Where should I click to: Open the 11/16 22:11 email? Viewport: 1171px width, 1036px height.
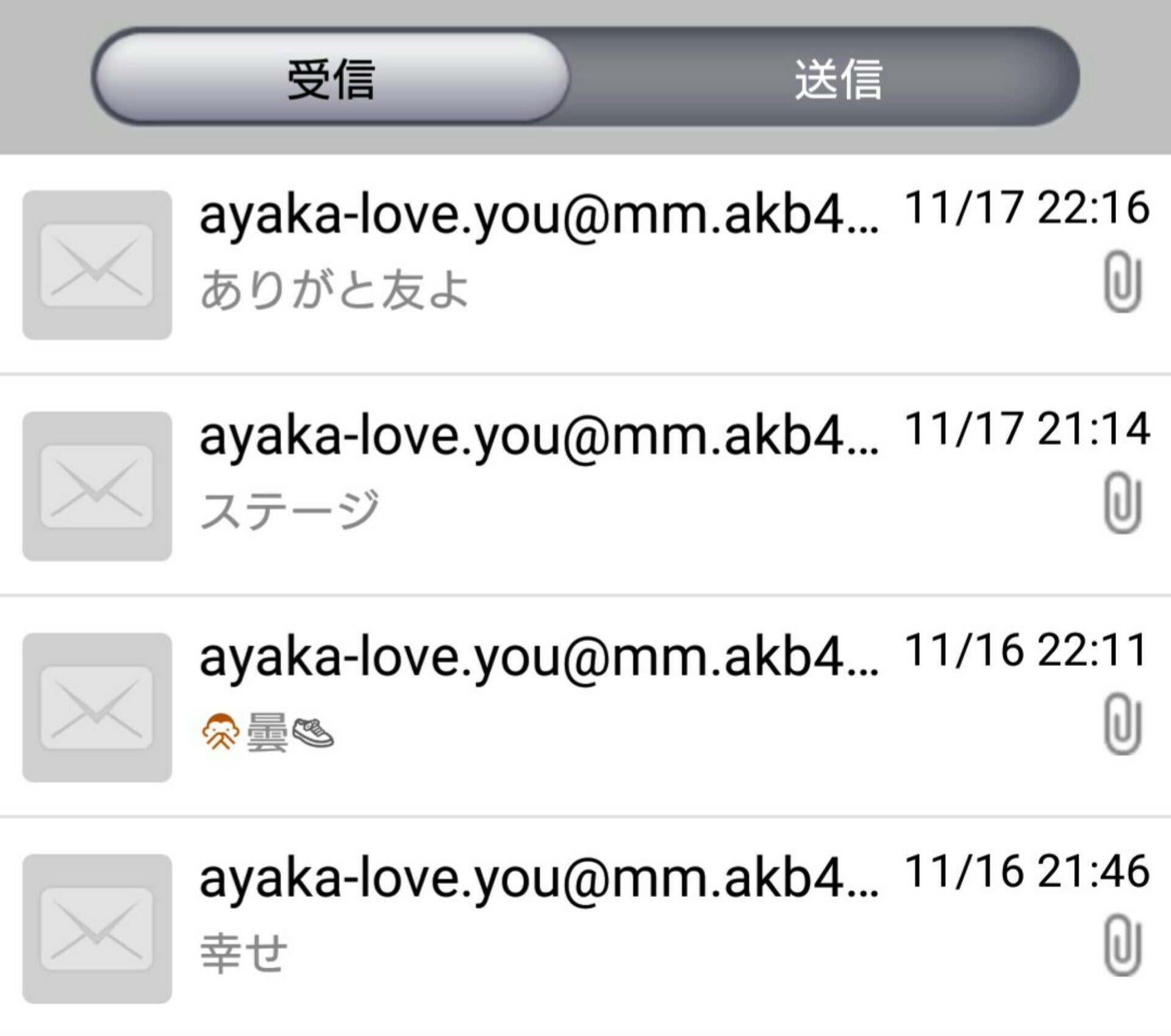coord(585,706)
